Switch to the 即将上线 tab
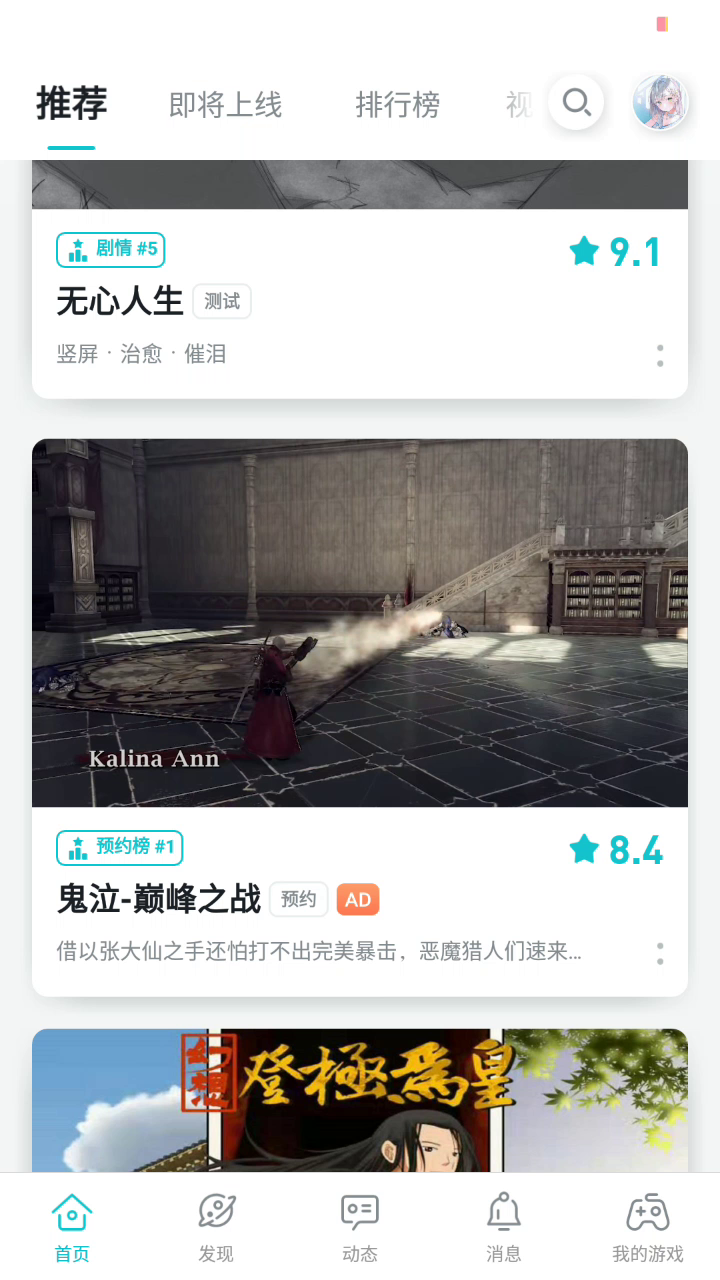This screenshot has height=1280, width=720. [x=225, y=105]
